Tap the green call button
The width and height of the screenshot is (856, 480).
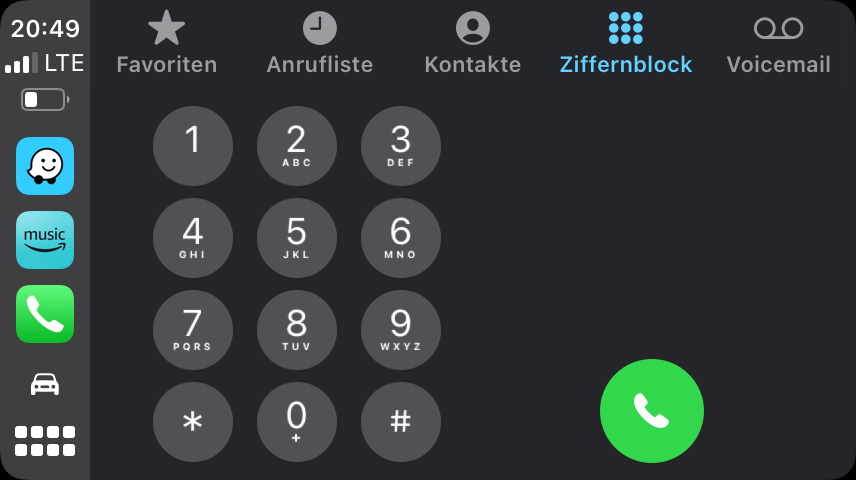(x=651, y=411)
